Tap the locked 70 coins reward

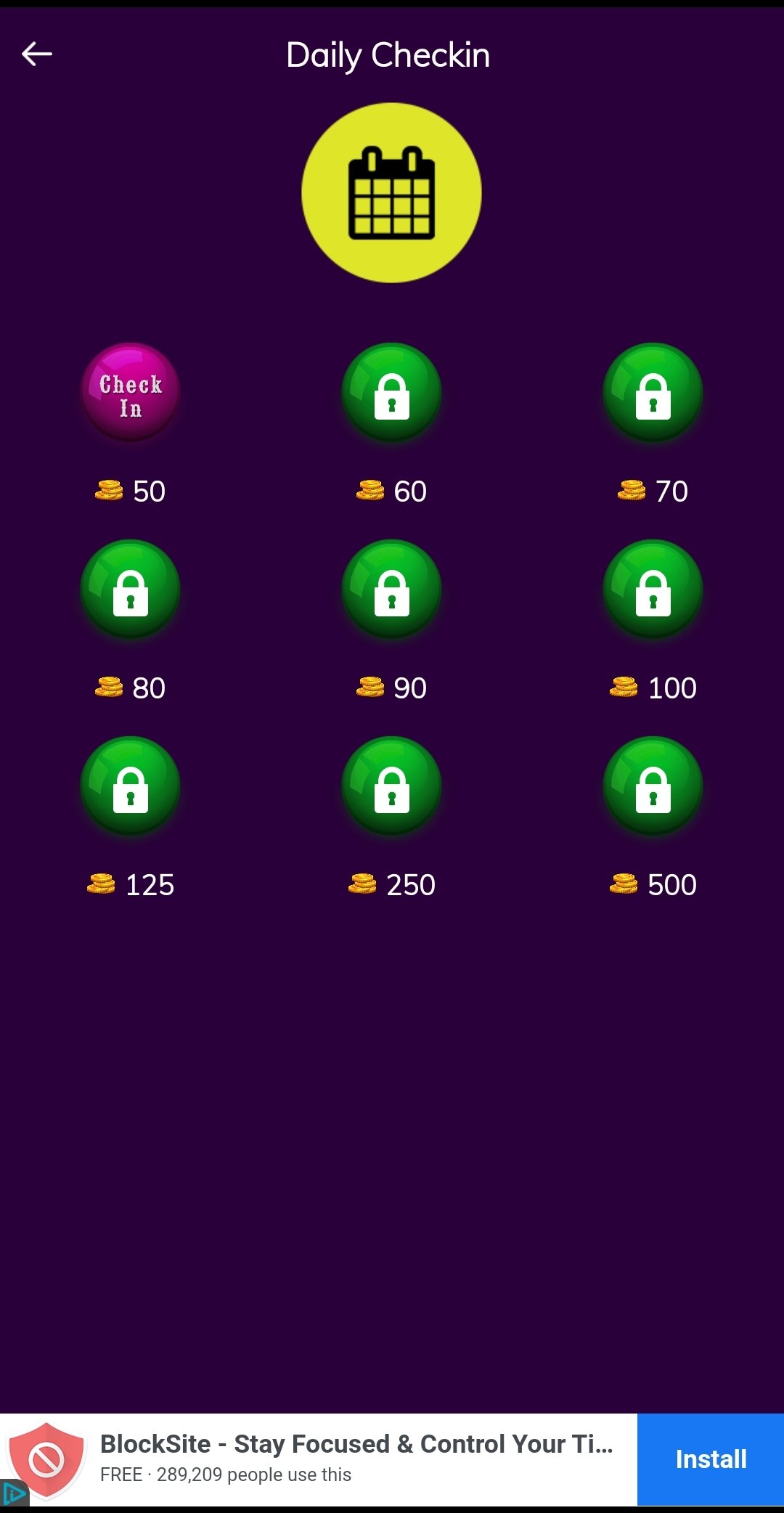pos(653,393)
